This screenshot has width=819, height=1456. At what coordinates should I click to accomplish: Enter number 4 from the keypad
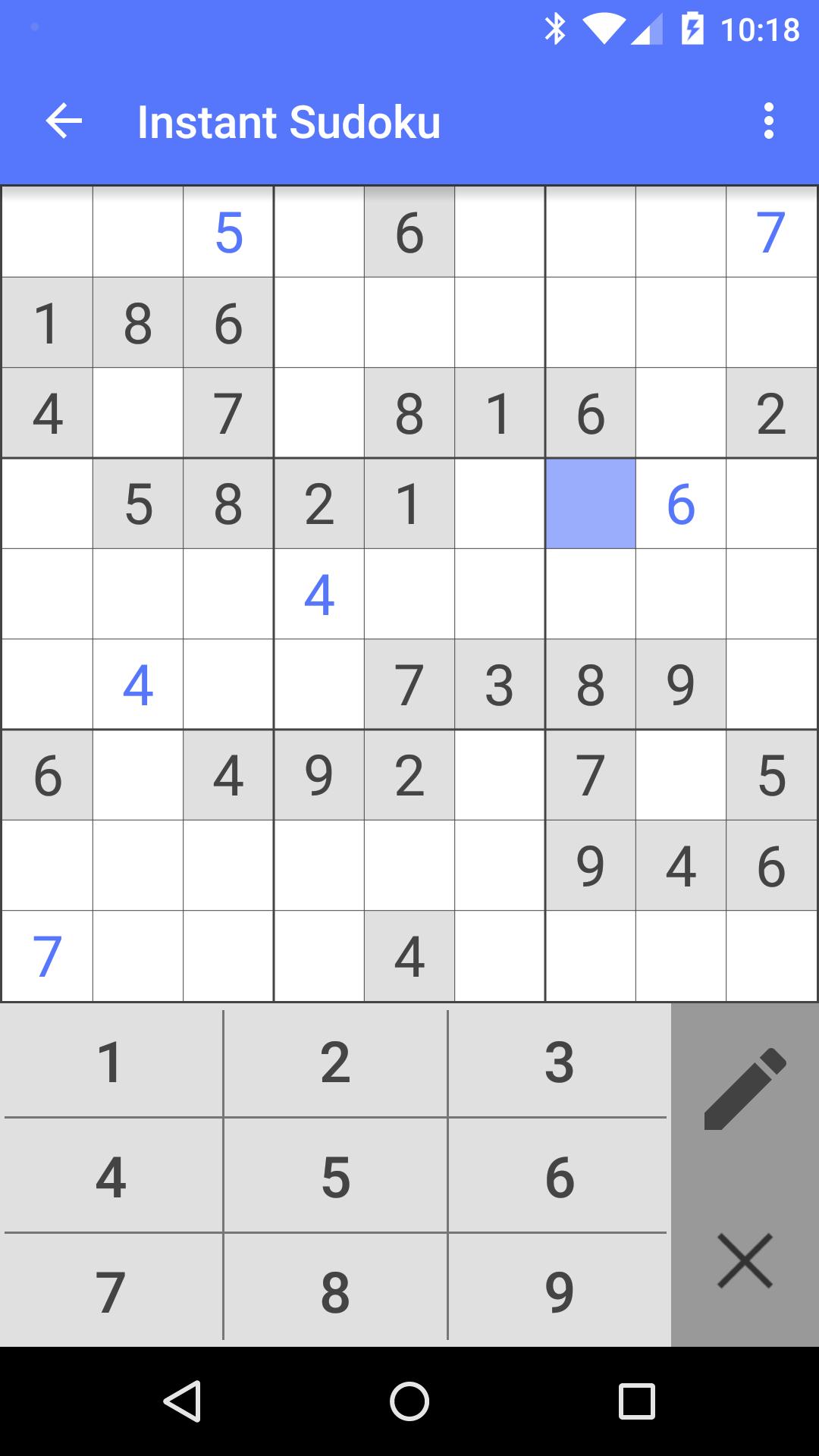pyautogui.click(x=111, y=1177)
